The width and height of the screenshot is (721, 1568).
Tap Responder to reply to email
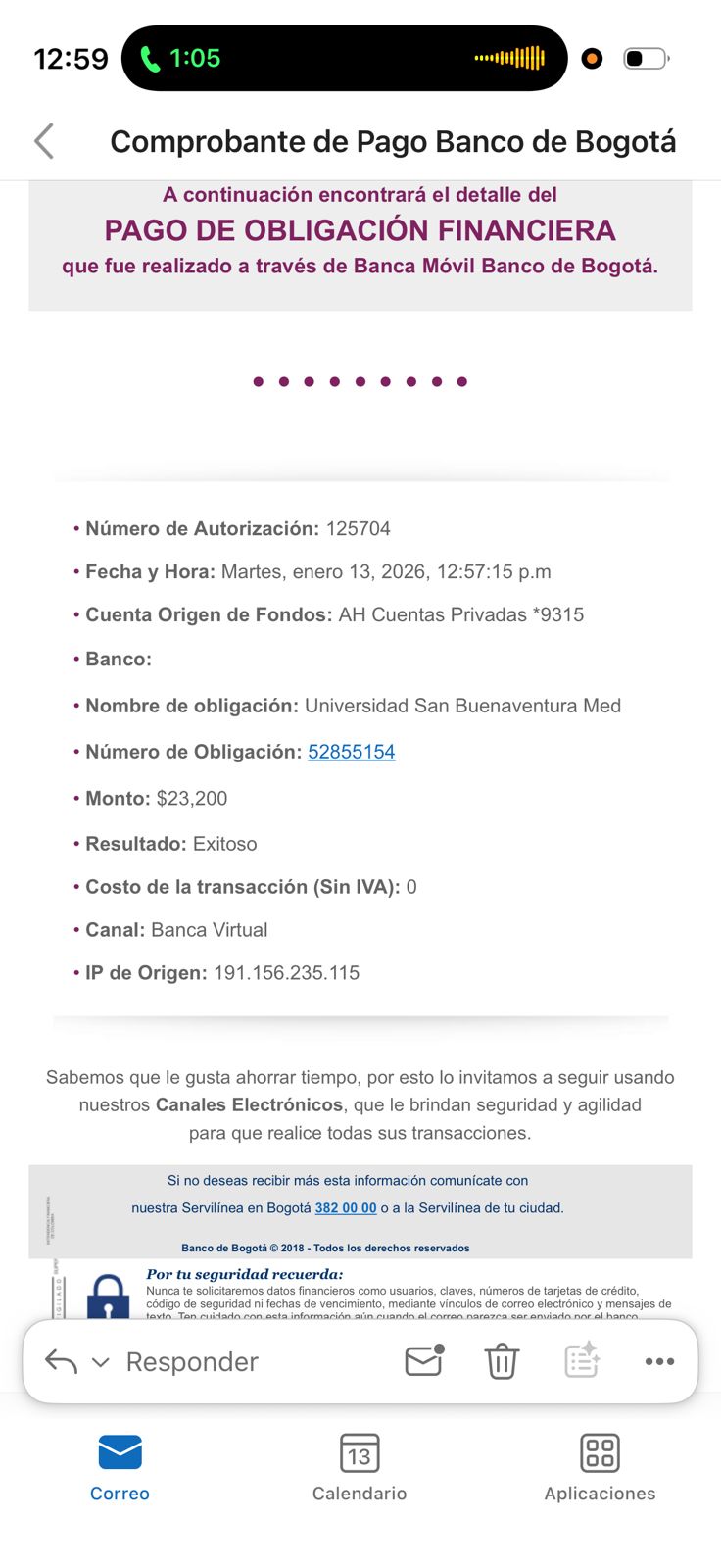[x=192, y=1362]
